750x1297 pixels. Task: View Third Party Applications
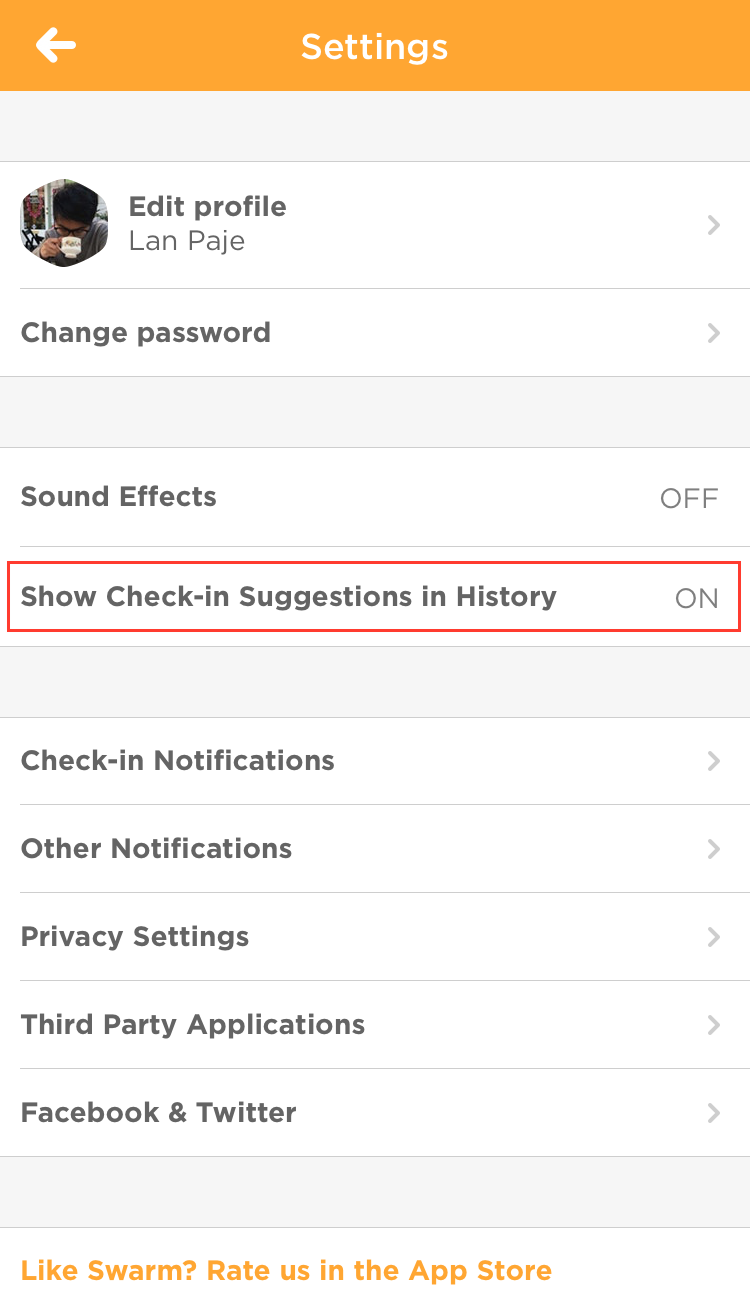pyautogui.click(x=374, y=1025)
